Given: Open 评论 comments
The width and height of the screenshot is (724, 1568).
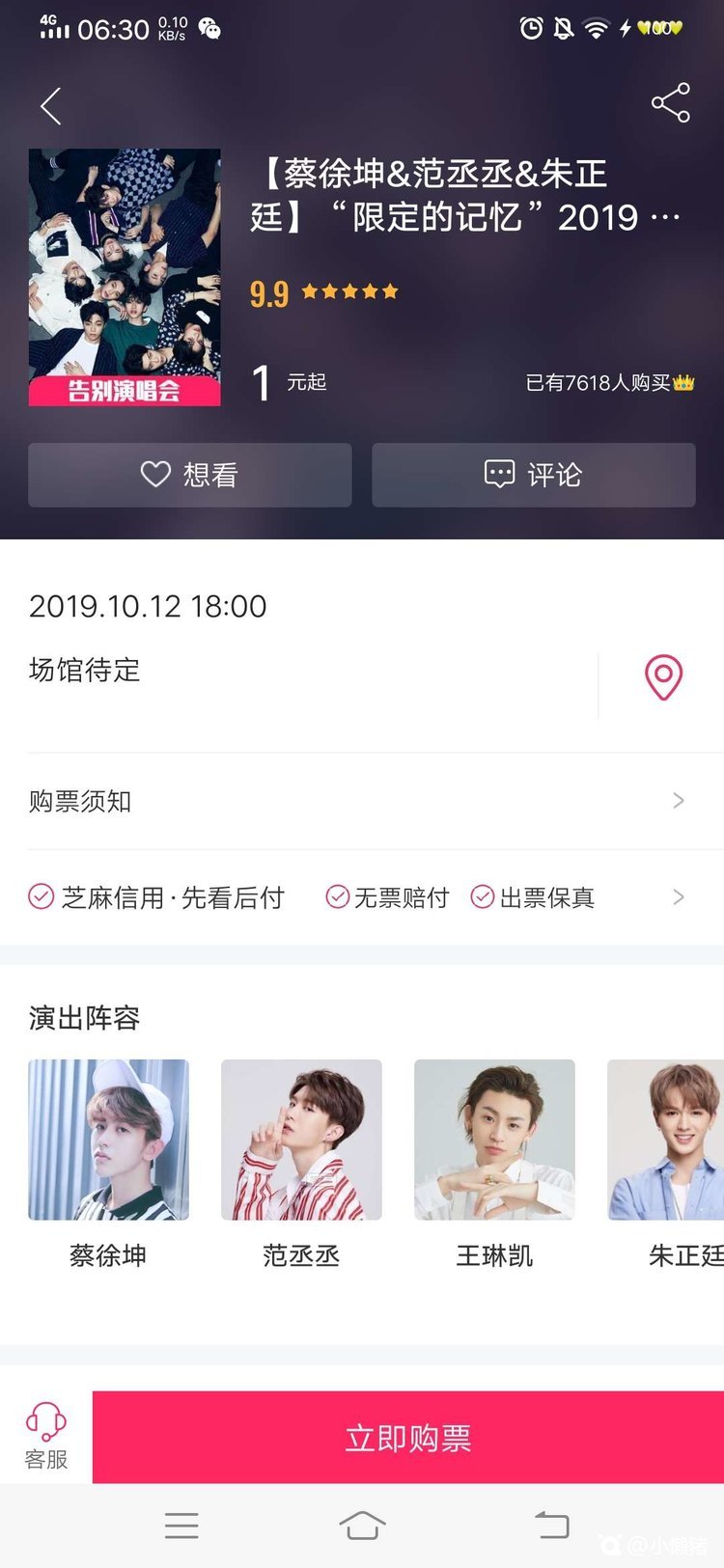Looking at the screenshot, I should [534, 475].
